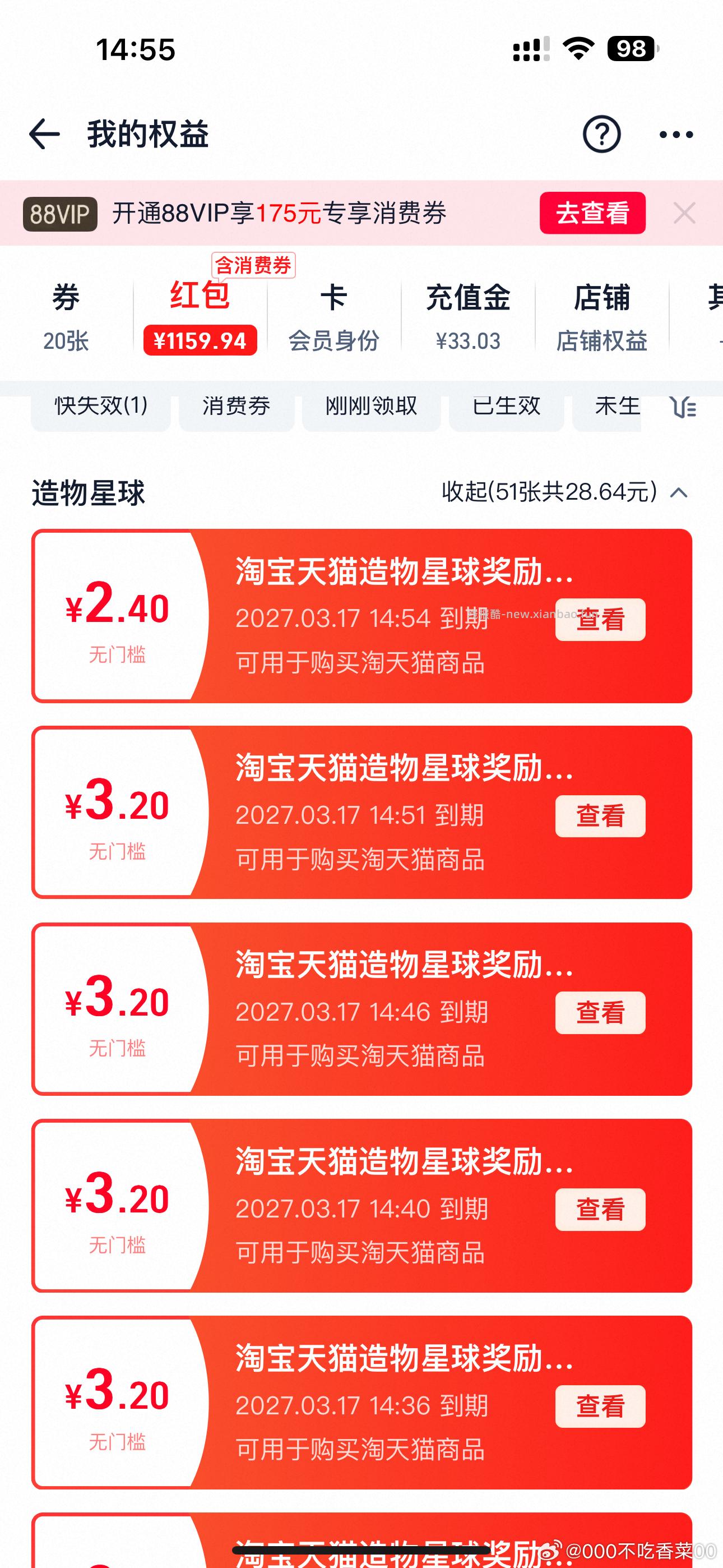
Task: Open the help question mark icon
Action: 601,134
